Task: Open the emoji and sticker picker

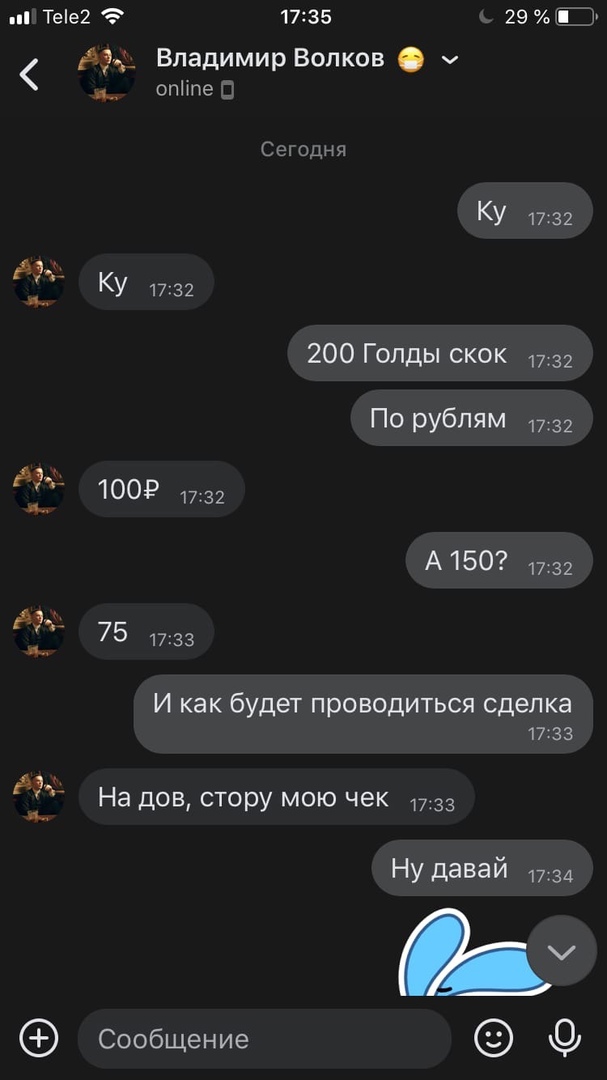Action: pyautogui.click(x=493, y=1038)
